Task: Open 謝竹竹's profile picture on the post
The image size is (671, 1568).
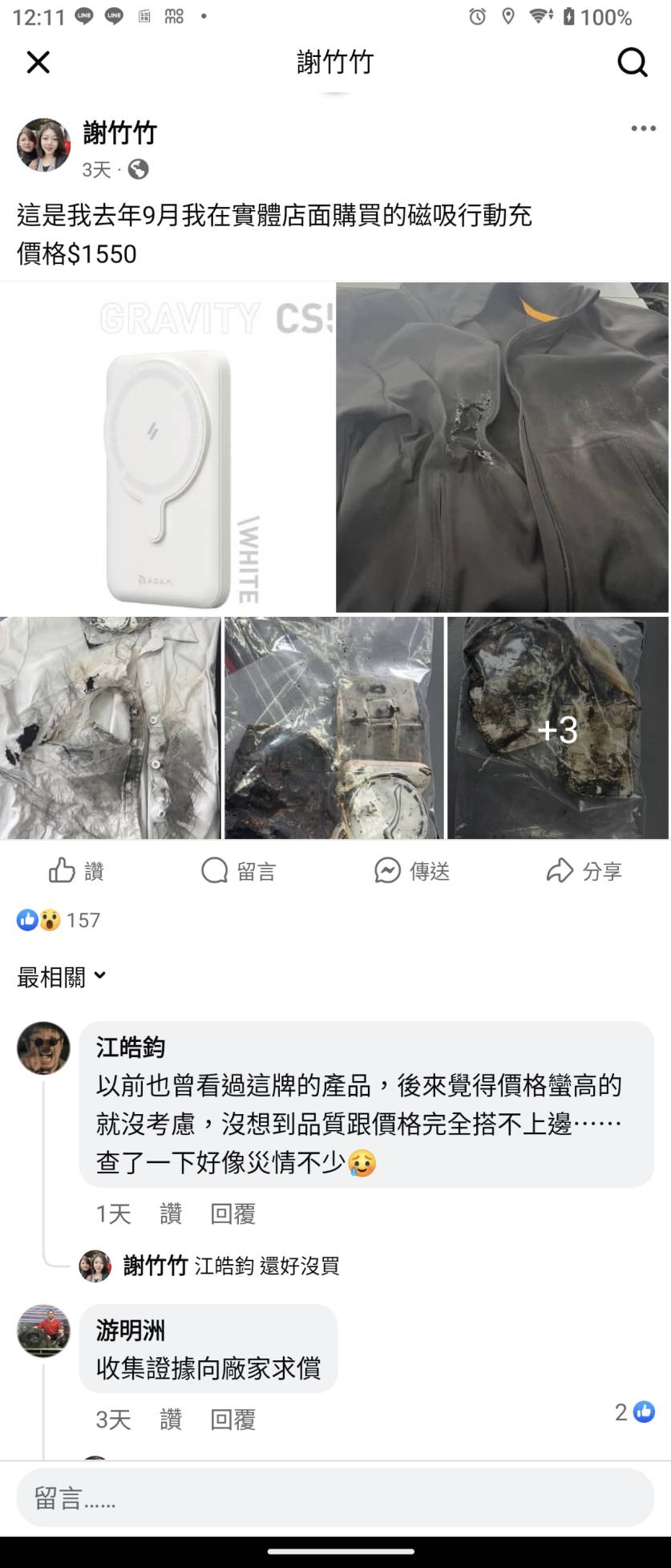Action: 43,145
